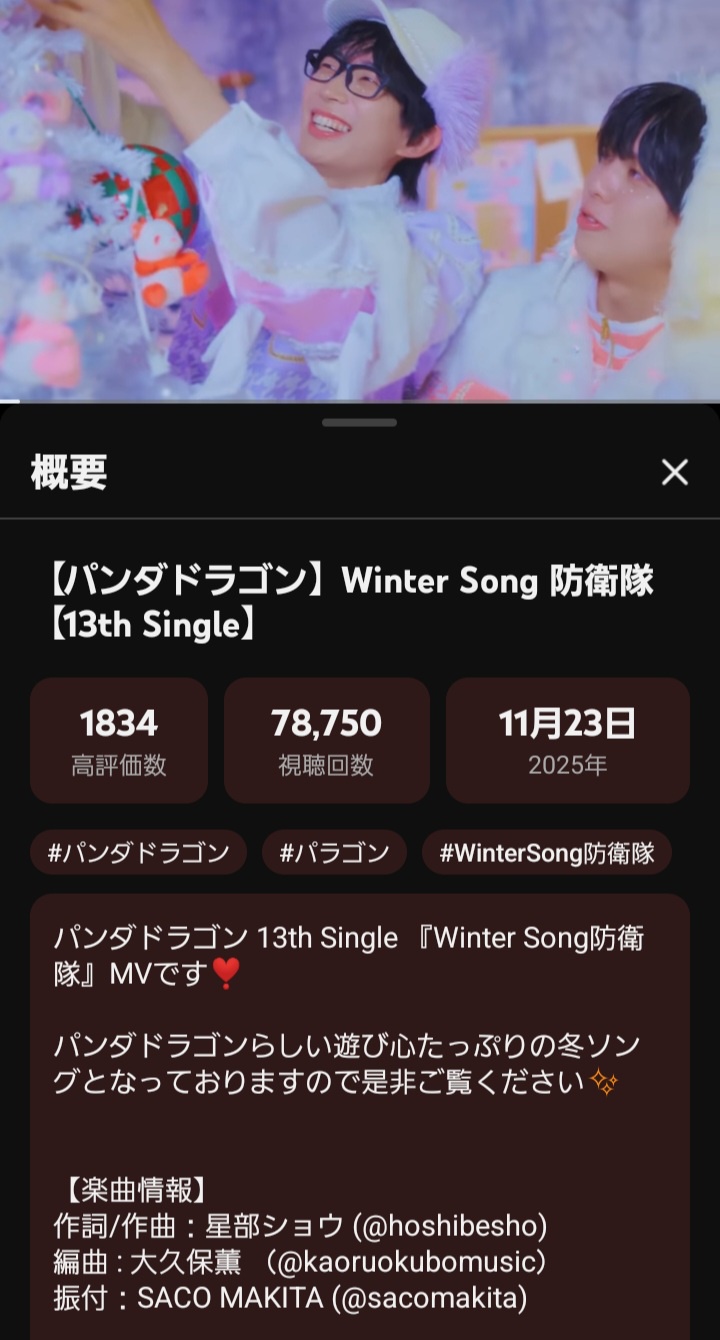720x1340 pixels.
Task: Open the #パンダドラゴン hashtag chip
Action: (x=138, y=852)
